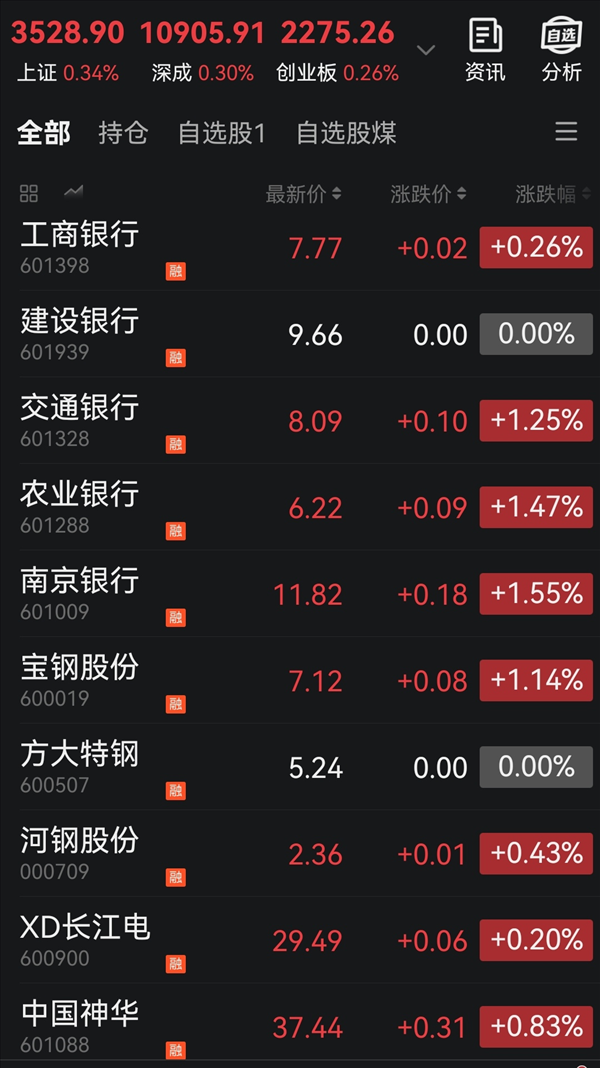
Task: Open the 方大特钢 stock row
Action: pyautogui.click(x=300, y=767)
